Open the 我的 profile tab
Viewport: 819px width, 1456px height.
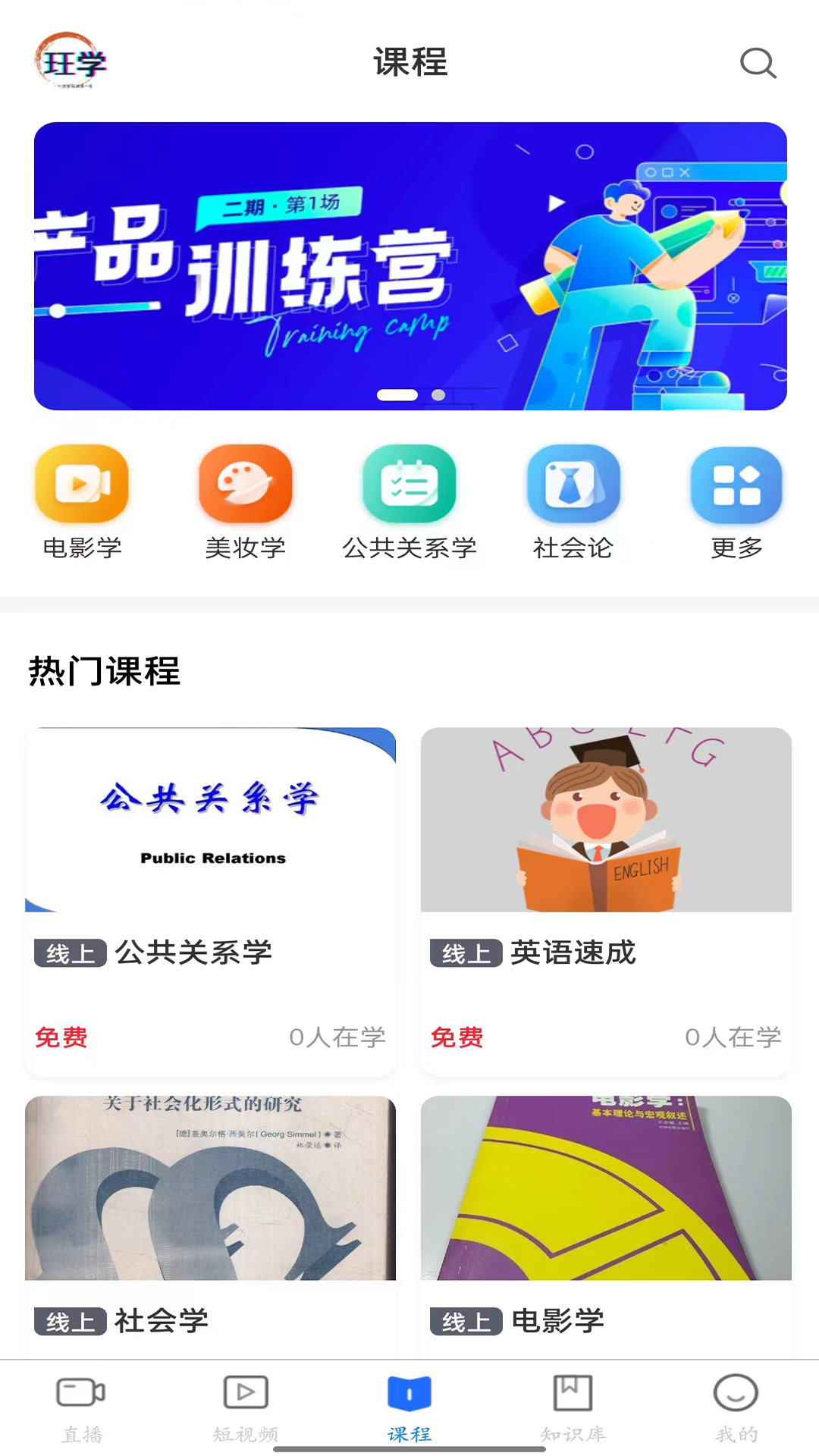pyautogui.click(x=736, y=1407)
